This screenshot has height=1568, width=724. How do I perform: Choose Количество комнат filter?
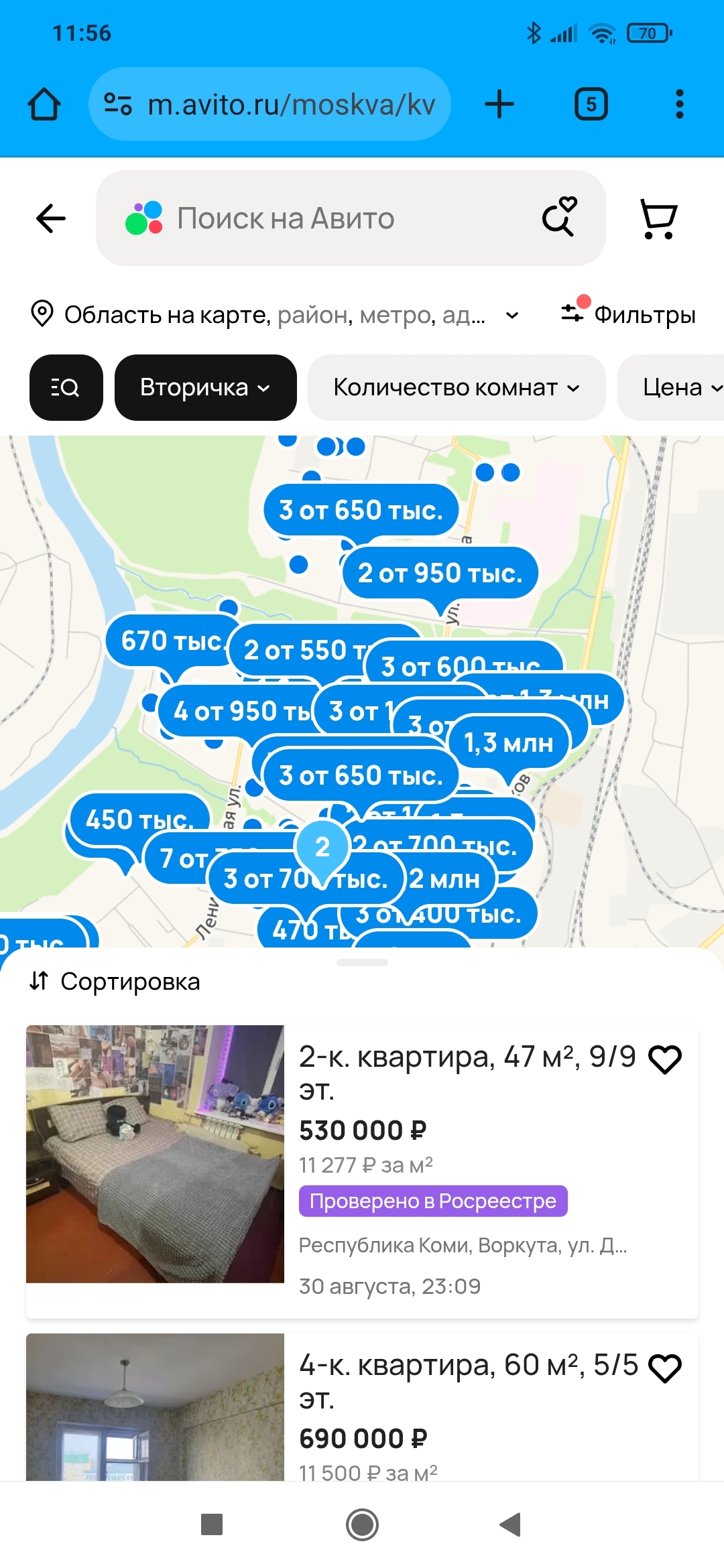coord(456,387)
